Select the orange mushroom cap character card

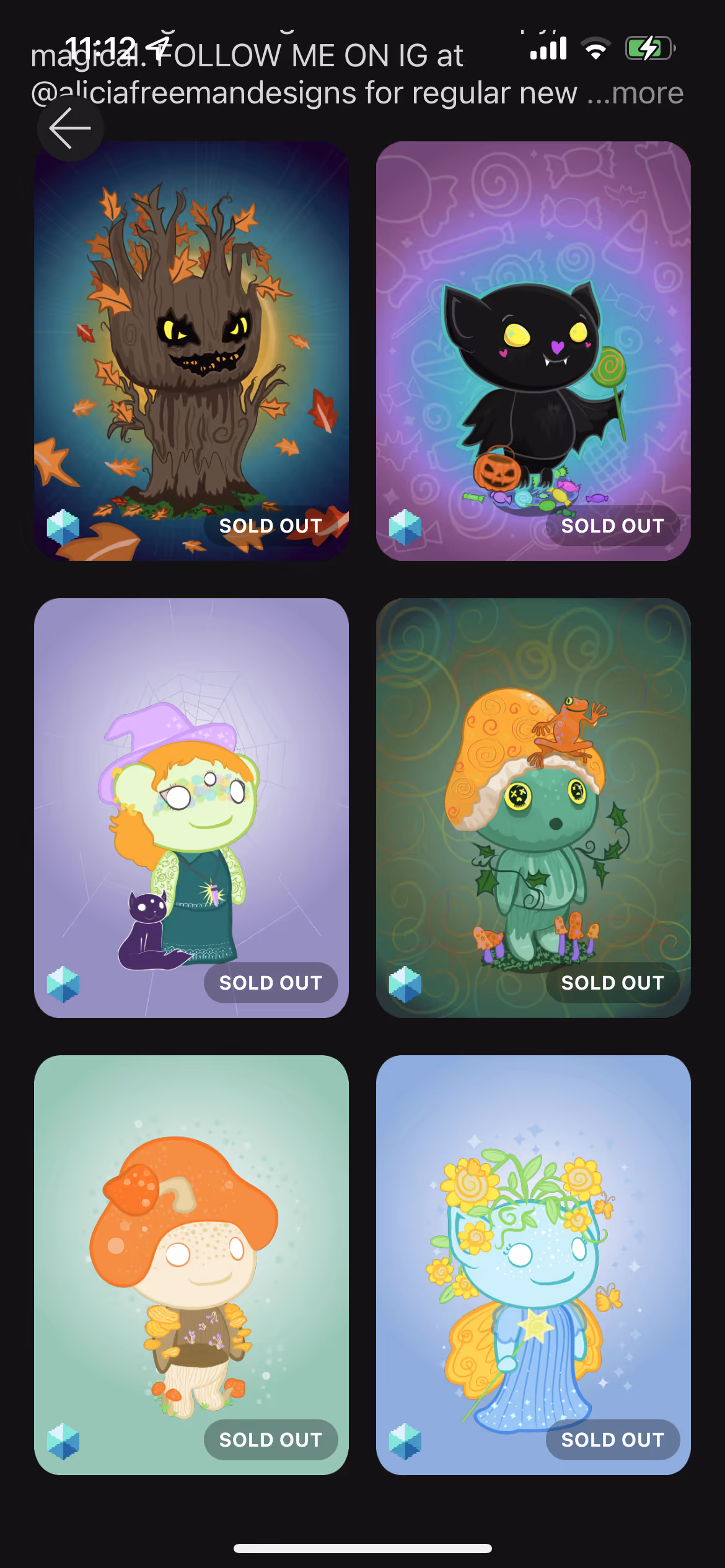pos(191,1265)
